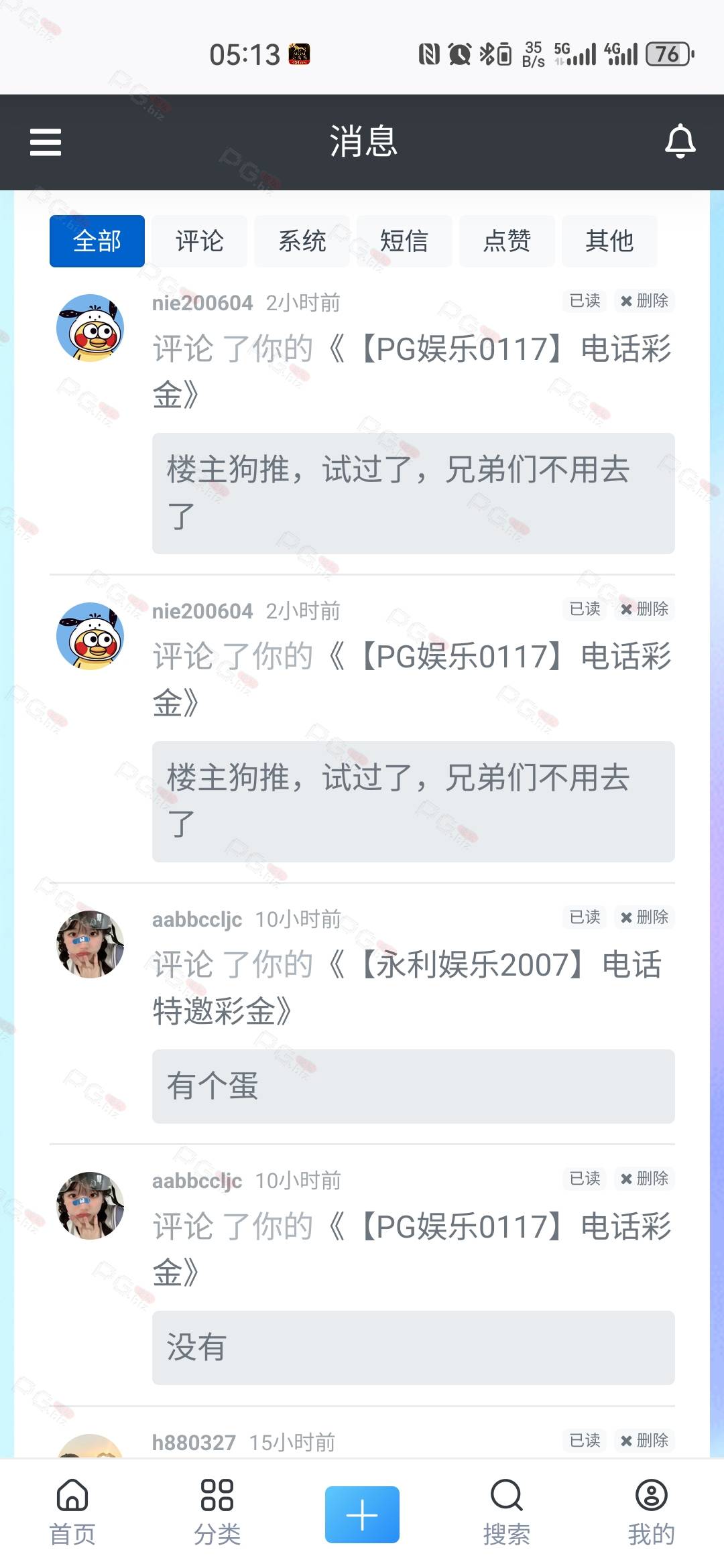Select the 全部 message filter
This screenshot has height=1568, width=724.
coord(97,241)
